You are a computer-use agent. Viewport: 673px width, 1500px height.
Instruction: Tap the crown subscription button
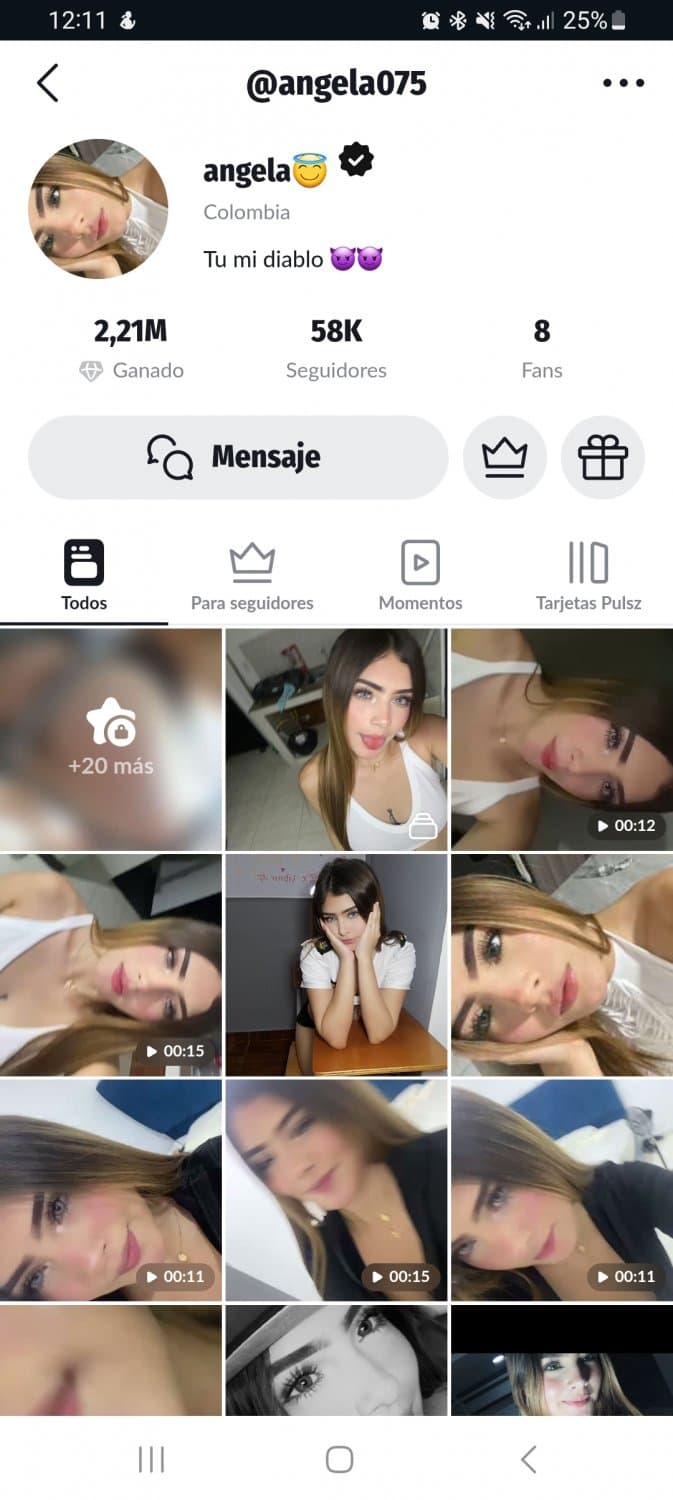504,457
